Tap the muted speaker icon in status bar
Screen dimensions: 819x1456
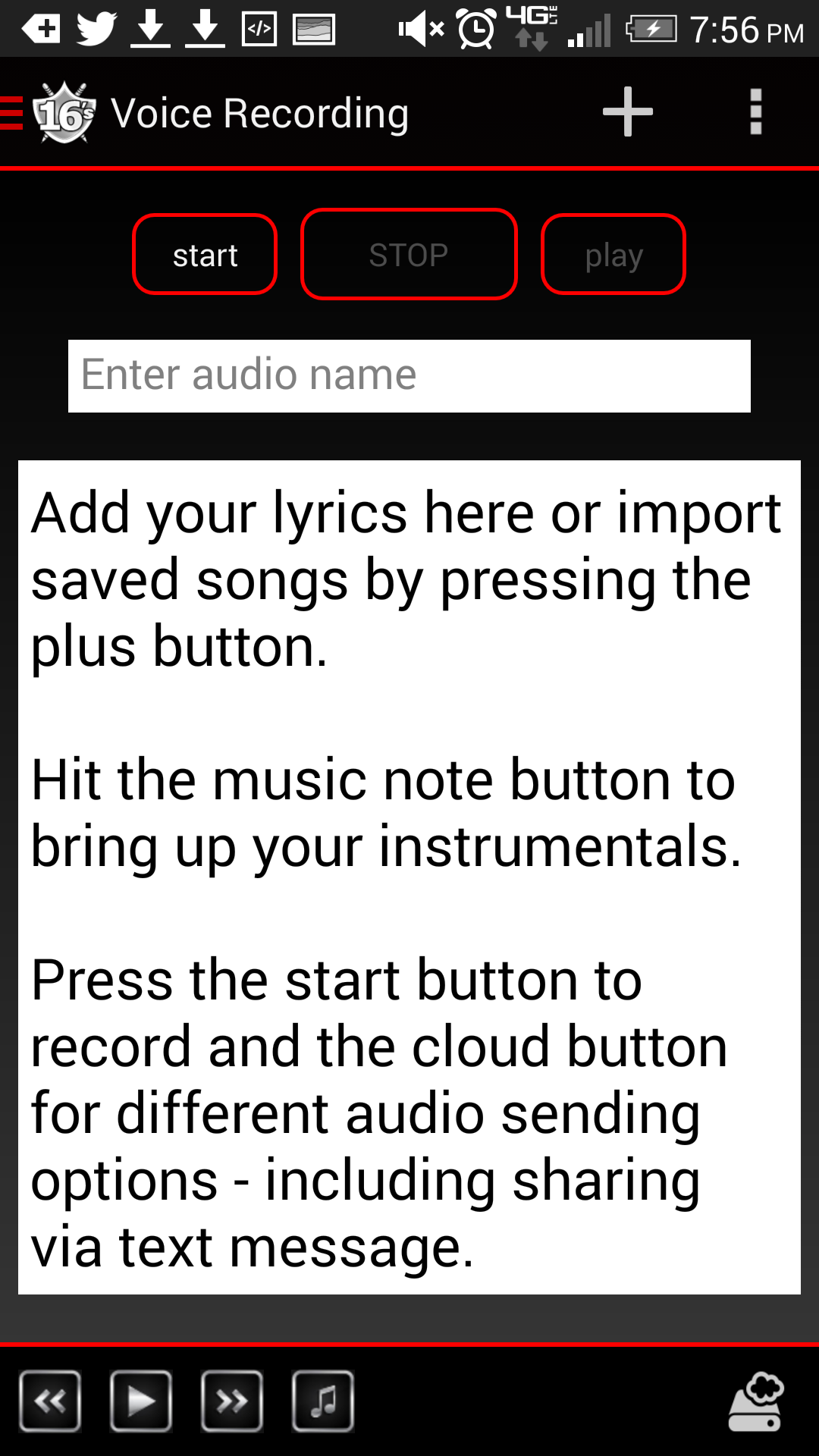[x=421, y=29]
